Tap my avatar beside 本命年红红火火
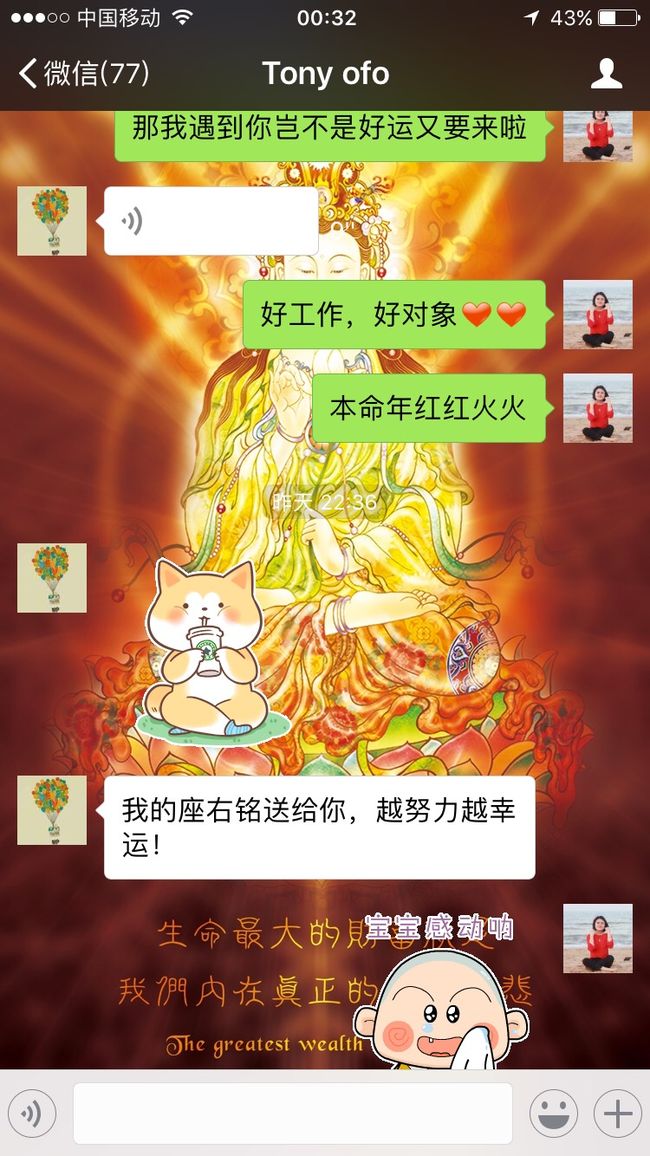This screenshot has width=650, height=1156. tap(598, 408)
